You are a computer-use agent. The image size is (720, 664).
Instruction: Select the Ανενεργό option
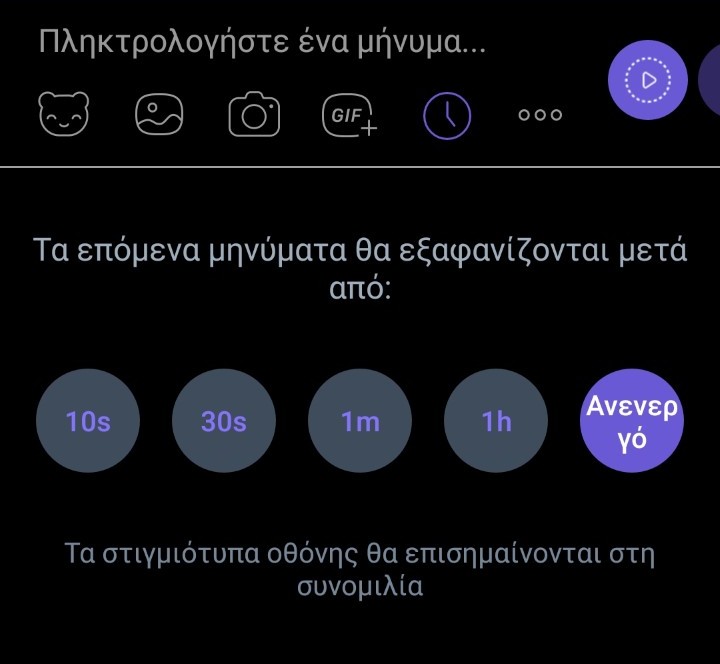pyautogui.click(x=632, y=422)
